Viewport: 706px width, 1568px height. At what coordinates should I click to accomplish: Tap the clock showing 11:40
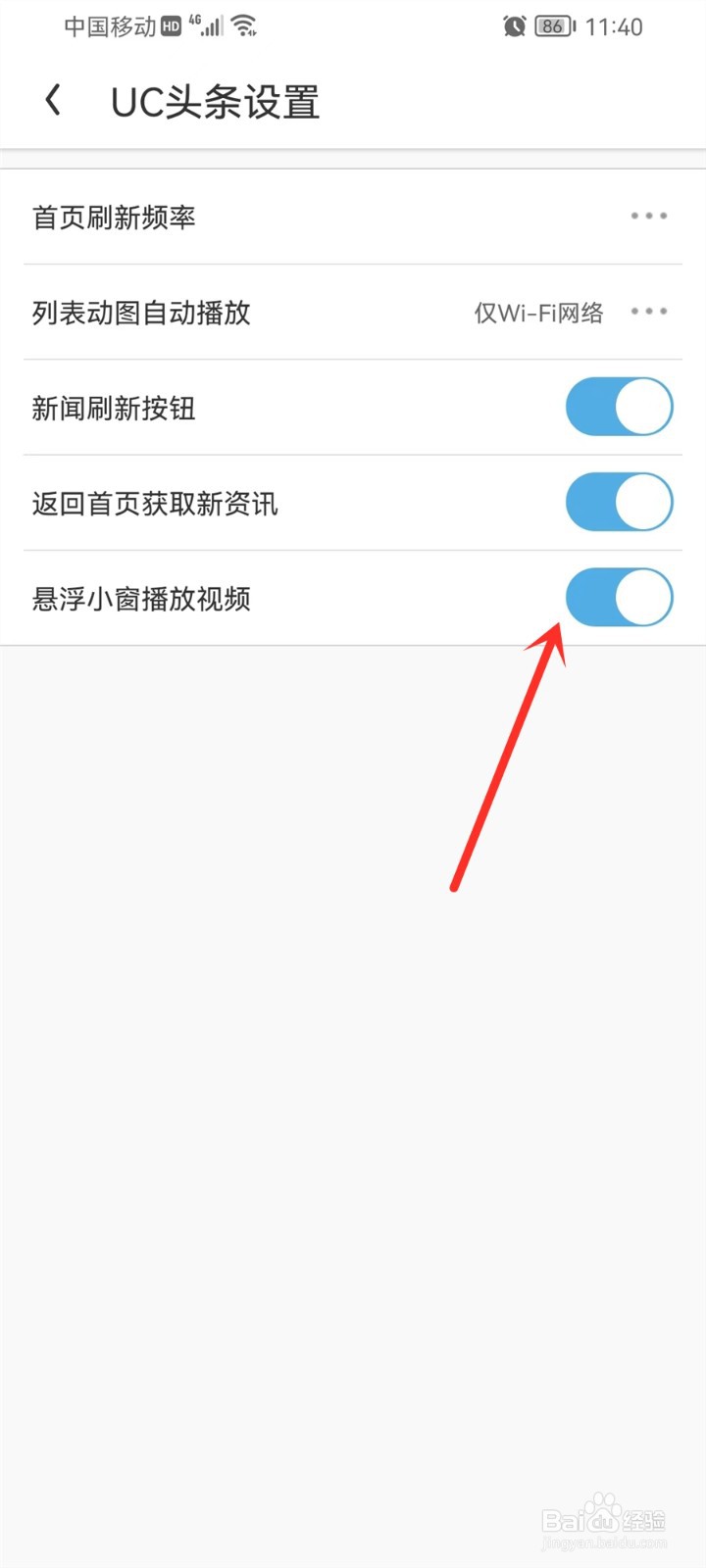tap(616, 27)
